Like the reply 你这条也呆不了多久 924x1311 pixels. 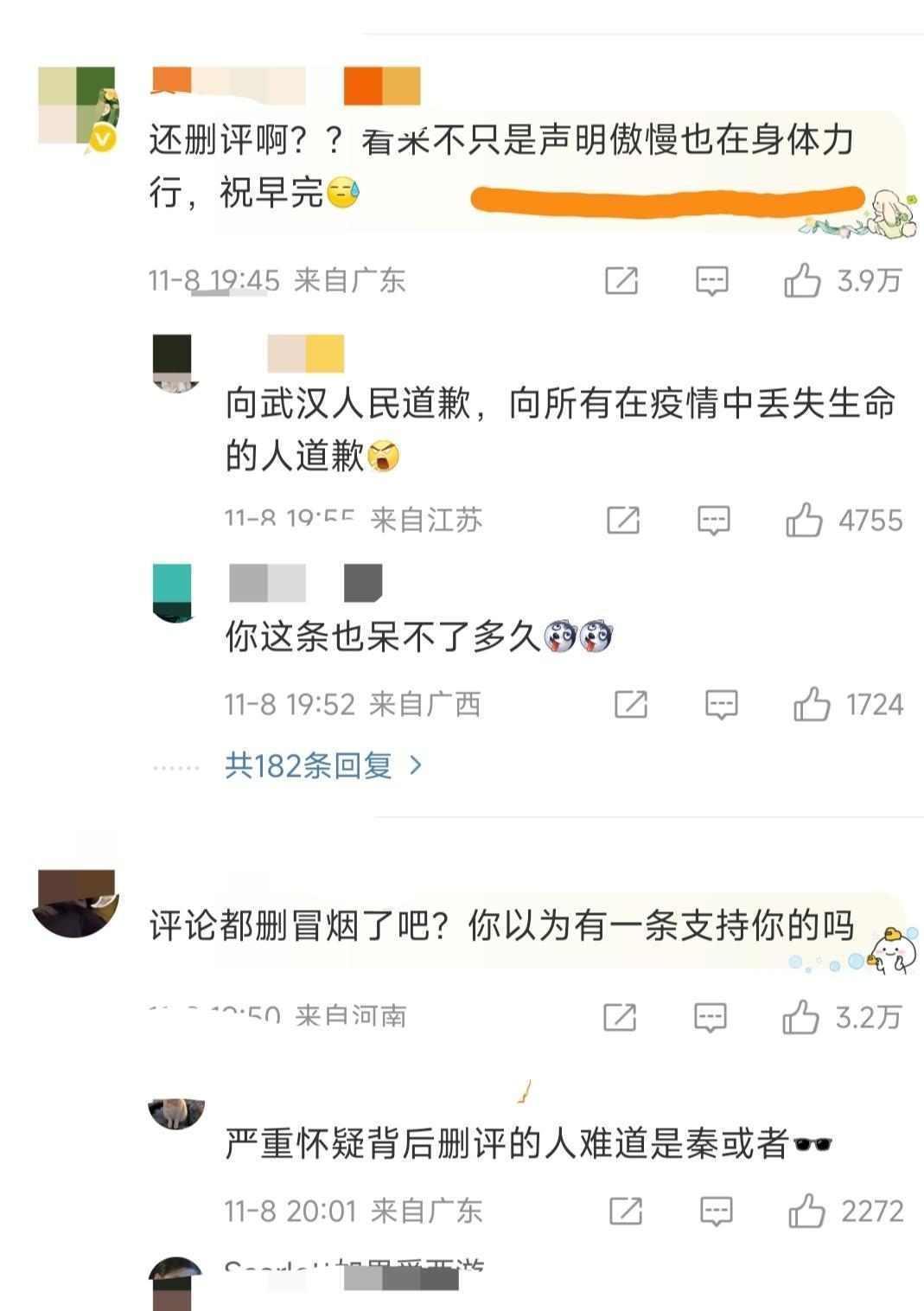coord(812,705)
